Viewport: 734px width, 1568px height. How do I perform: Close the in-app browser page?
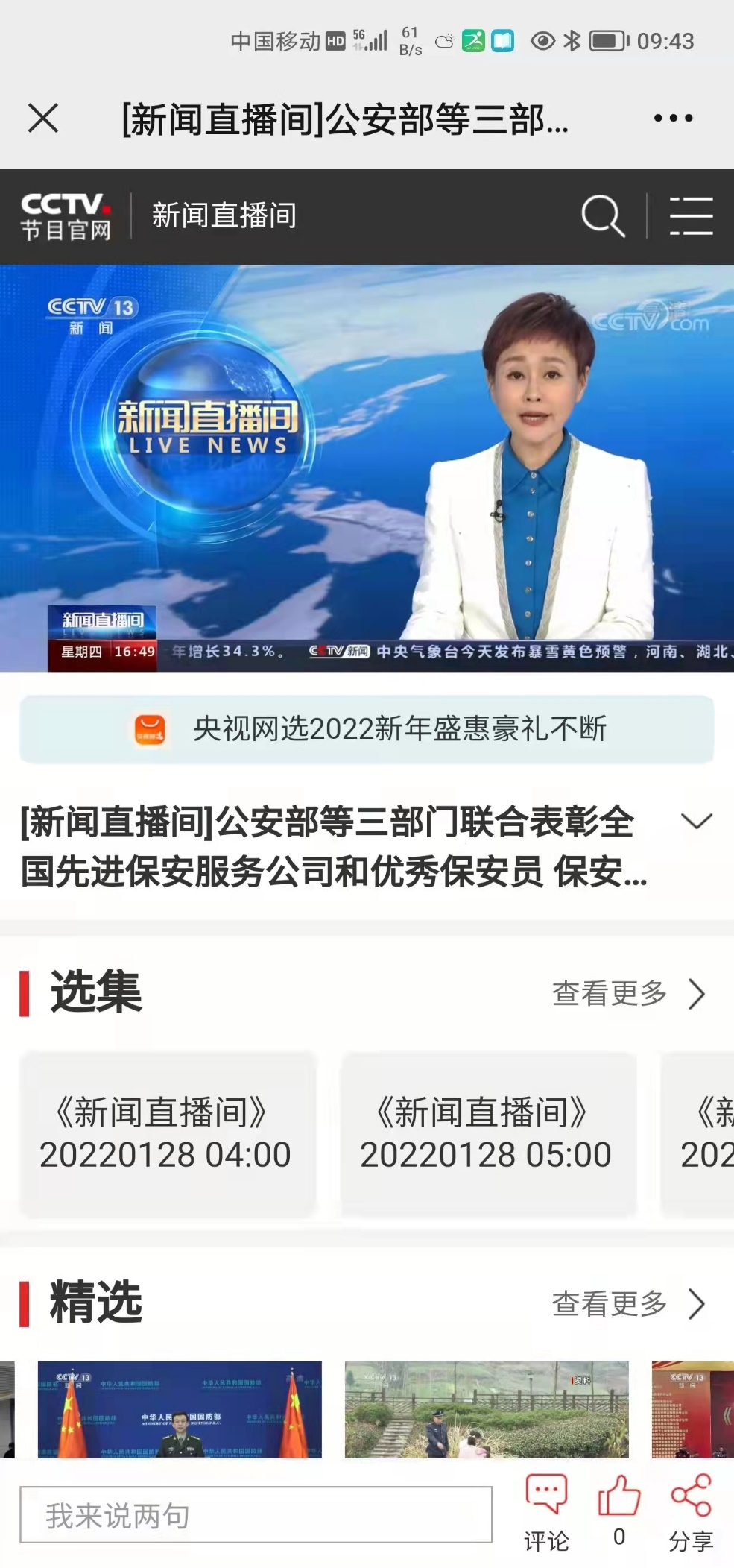point(43,118)
